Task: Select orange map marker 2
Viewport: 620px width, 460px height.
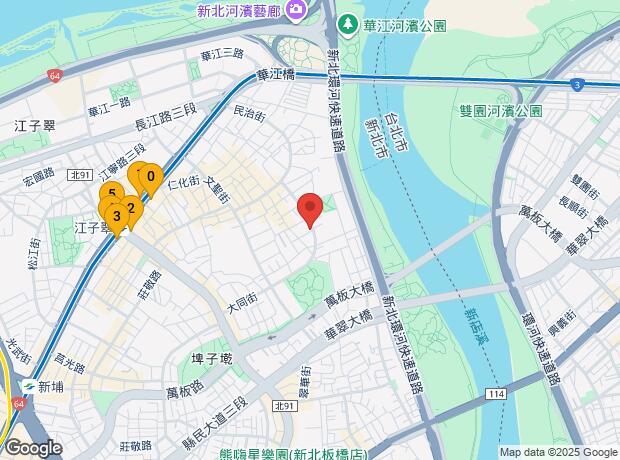Action: point(131,208)
